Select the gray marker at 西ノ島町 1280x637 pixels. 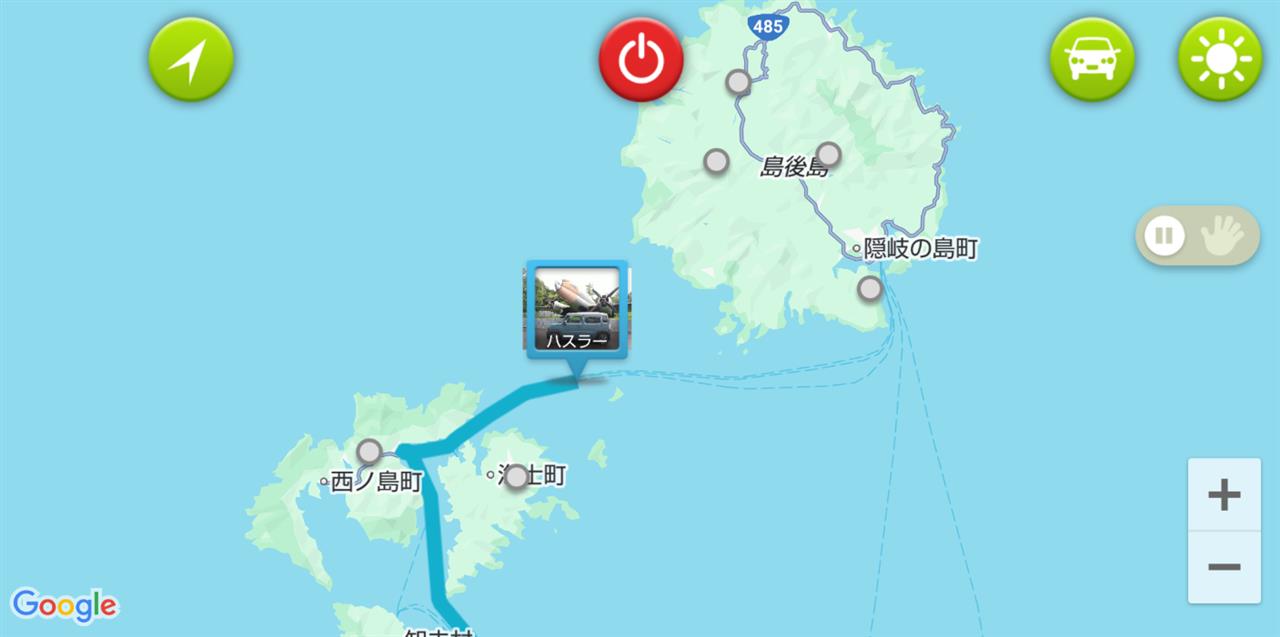[x=370, y=451]
